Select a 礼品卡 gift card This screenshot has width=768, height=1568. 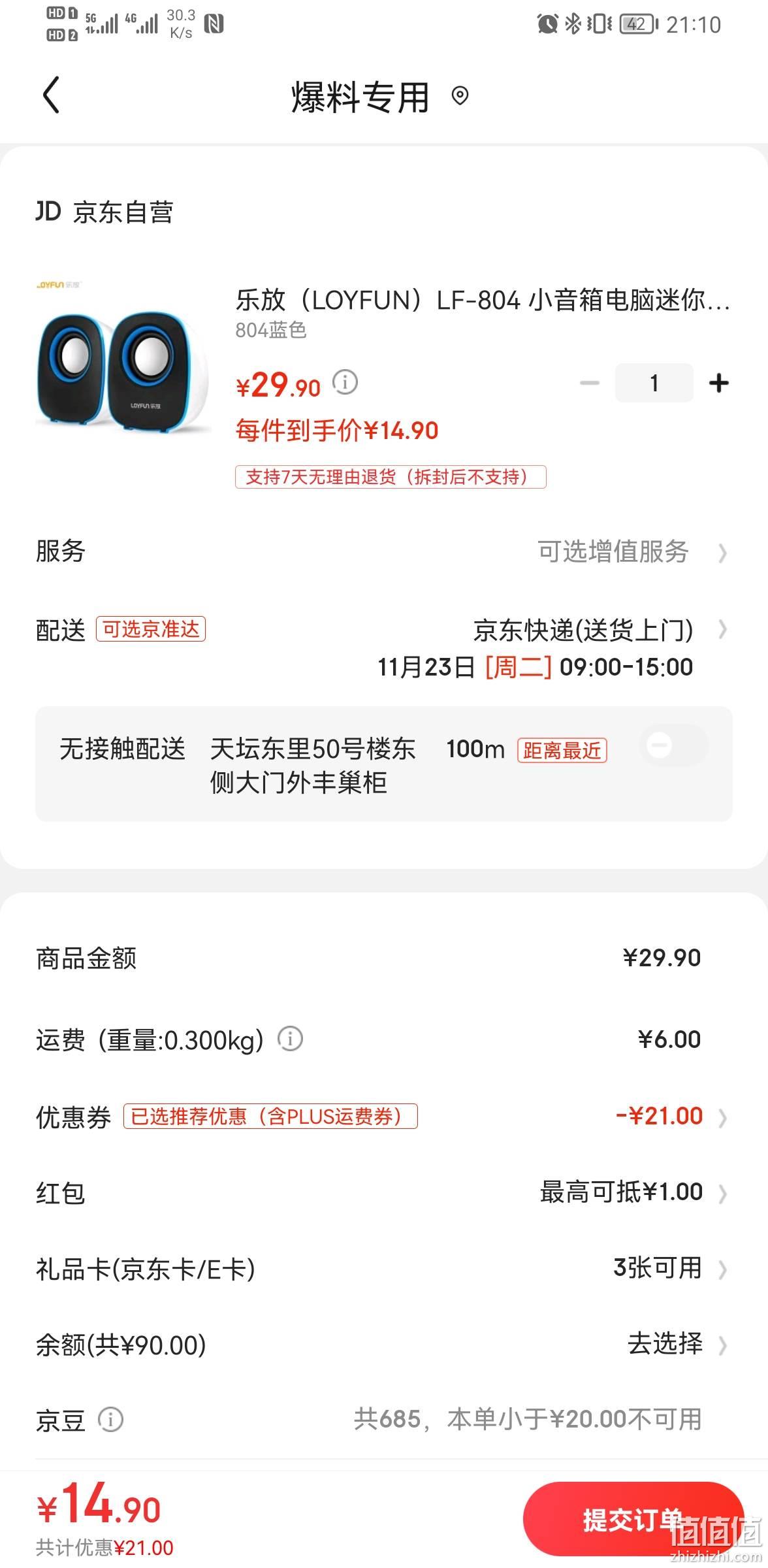click(x=384, y=1269)
